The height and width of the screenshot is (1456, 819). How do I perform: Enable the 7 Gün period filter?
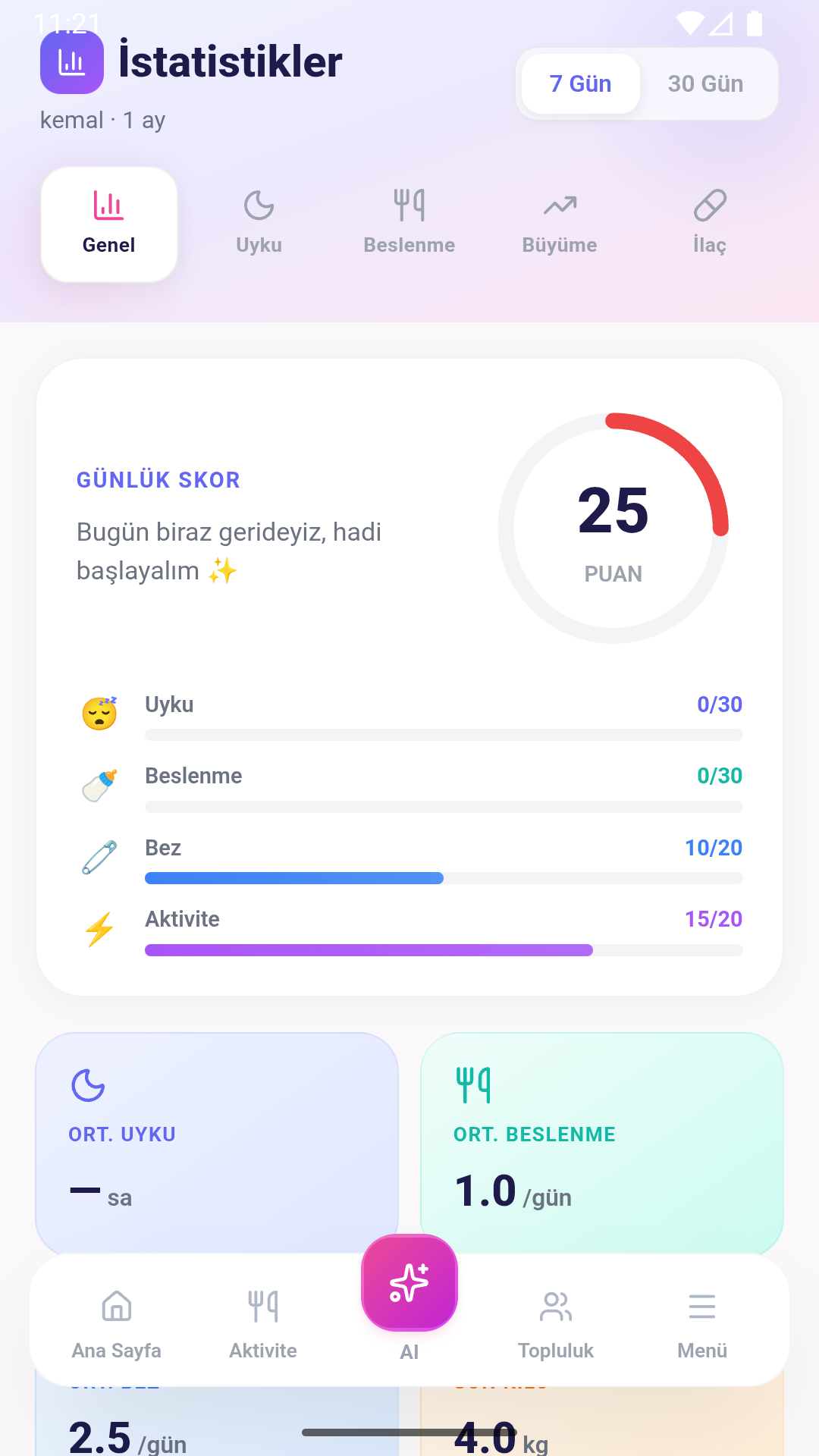tap(579, 83)
